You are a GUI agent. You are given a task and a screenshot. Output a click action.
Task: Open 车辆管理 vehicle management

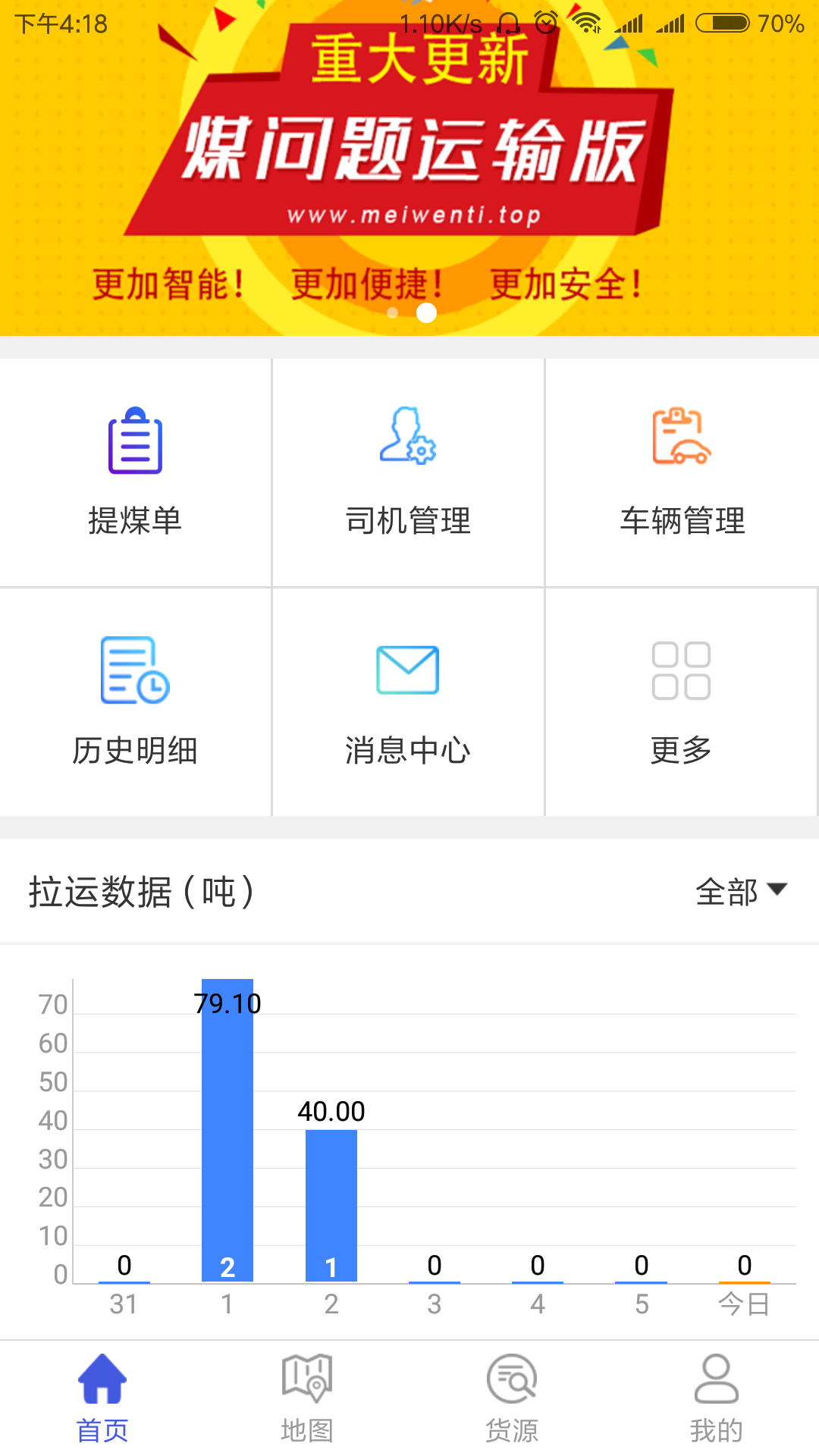(x=682, y=472)
